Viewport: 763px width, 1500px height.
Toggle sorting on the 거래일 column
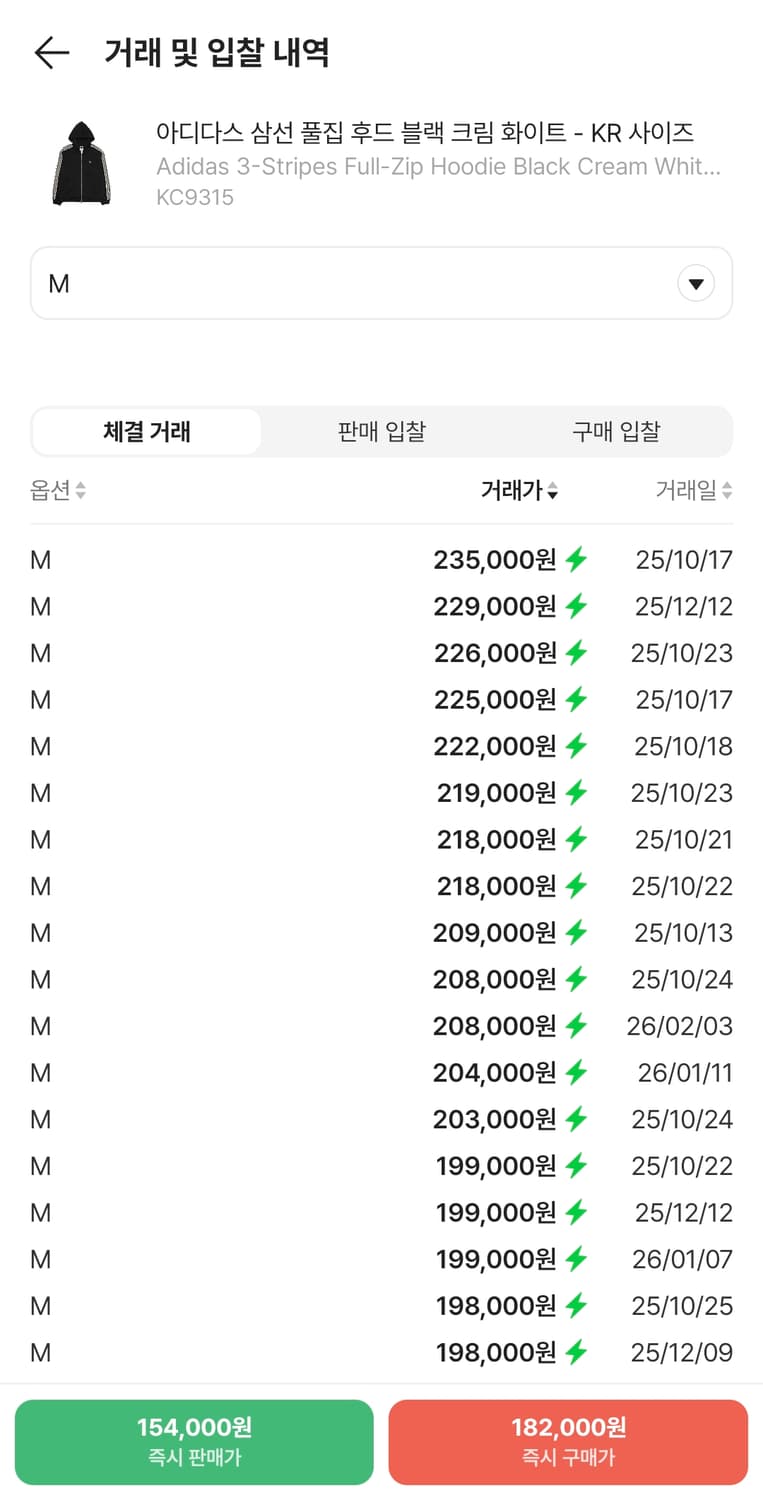click(692, 491)
